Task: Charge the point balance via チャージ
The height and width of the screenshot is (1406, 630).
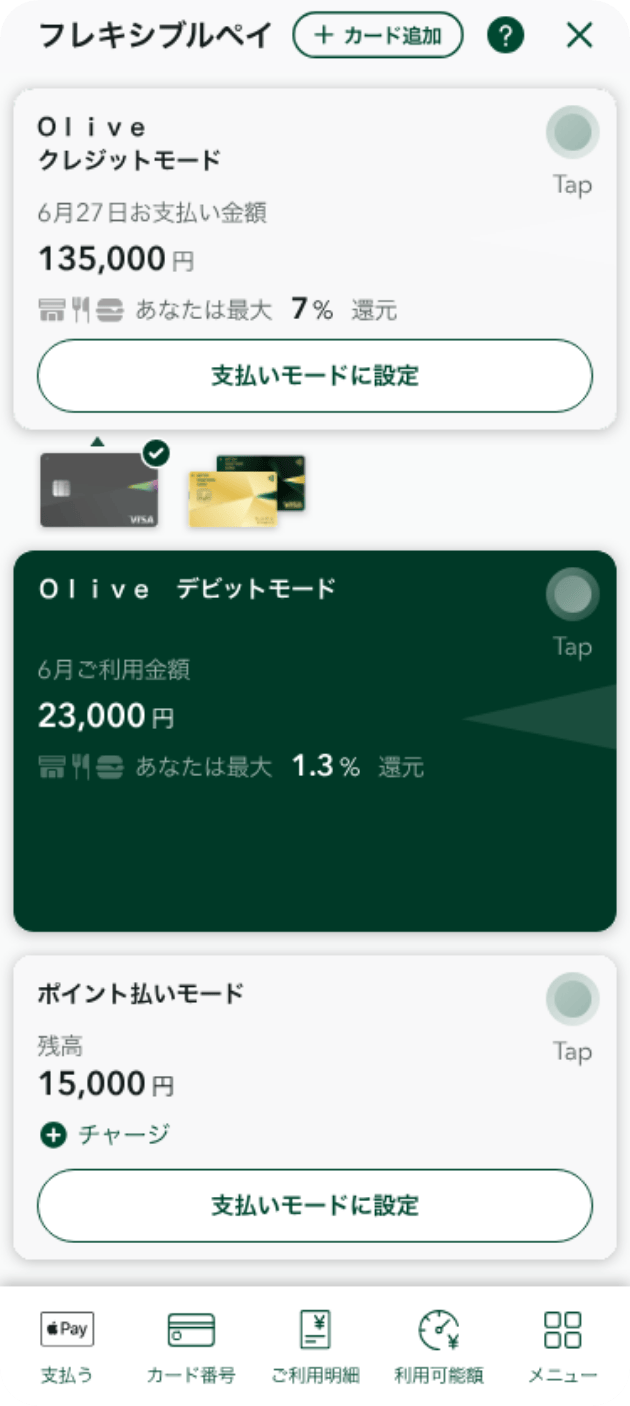Action: pyautogui.click(x=105, y=1135)
